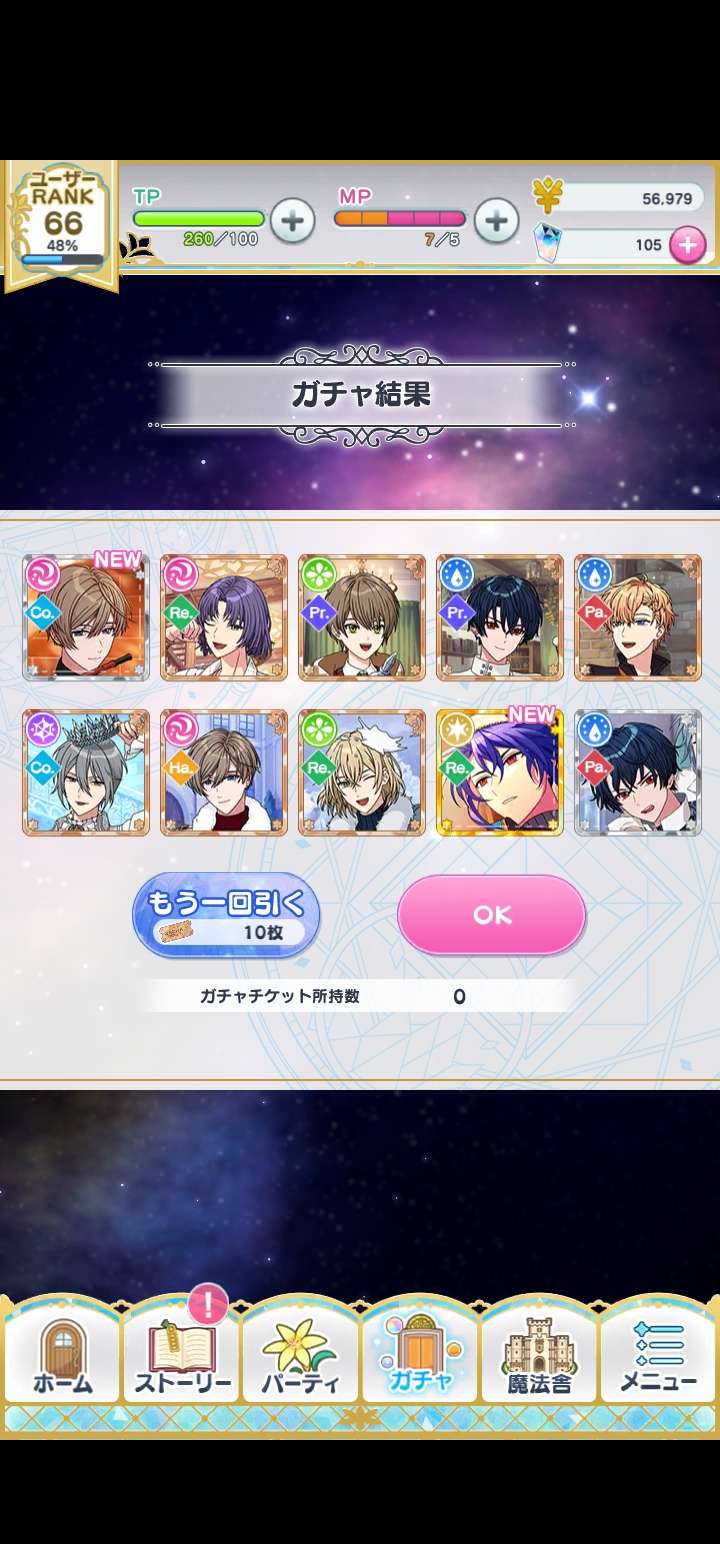Buy more crystals with the pink plus
This screenshot has width=720, height=1544.
pyautogui.click(x=687, y=245)
